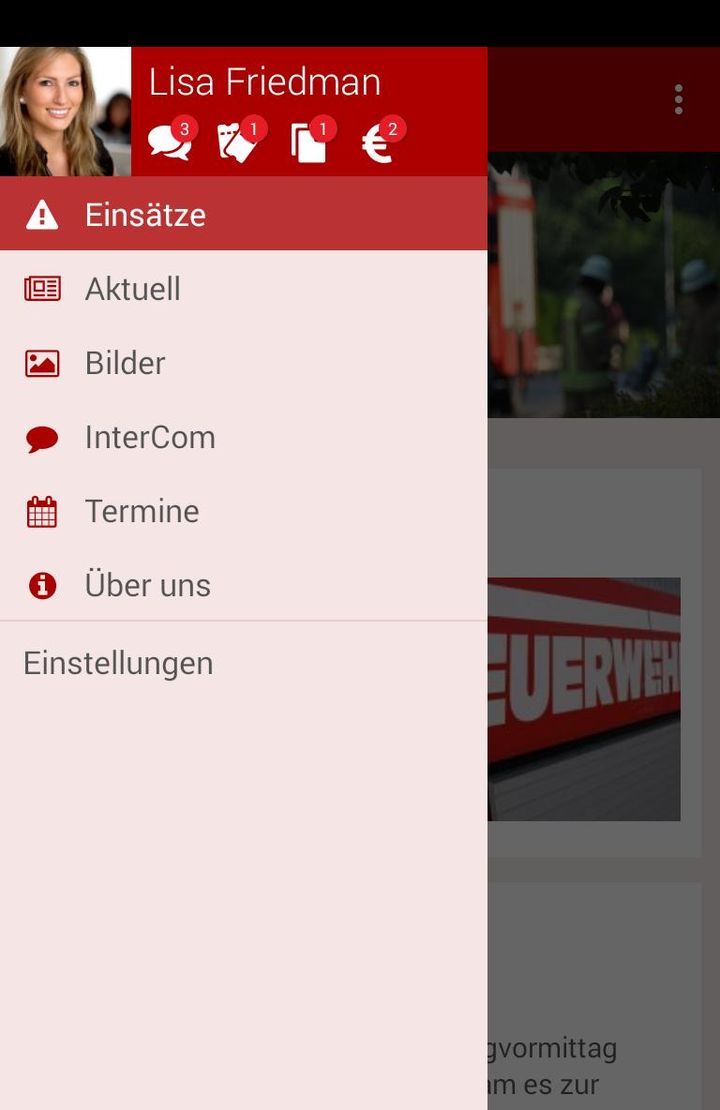Open the Bilder gallery section
Image resolution: width=720 pixels, height=1110 pixels.
click(x=125, y=362)
